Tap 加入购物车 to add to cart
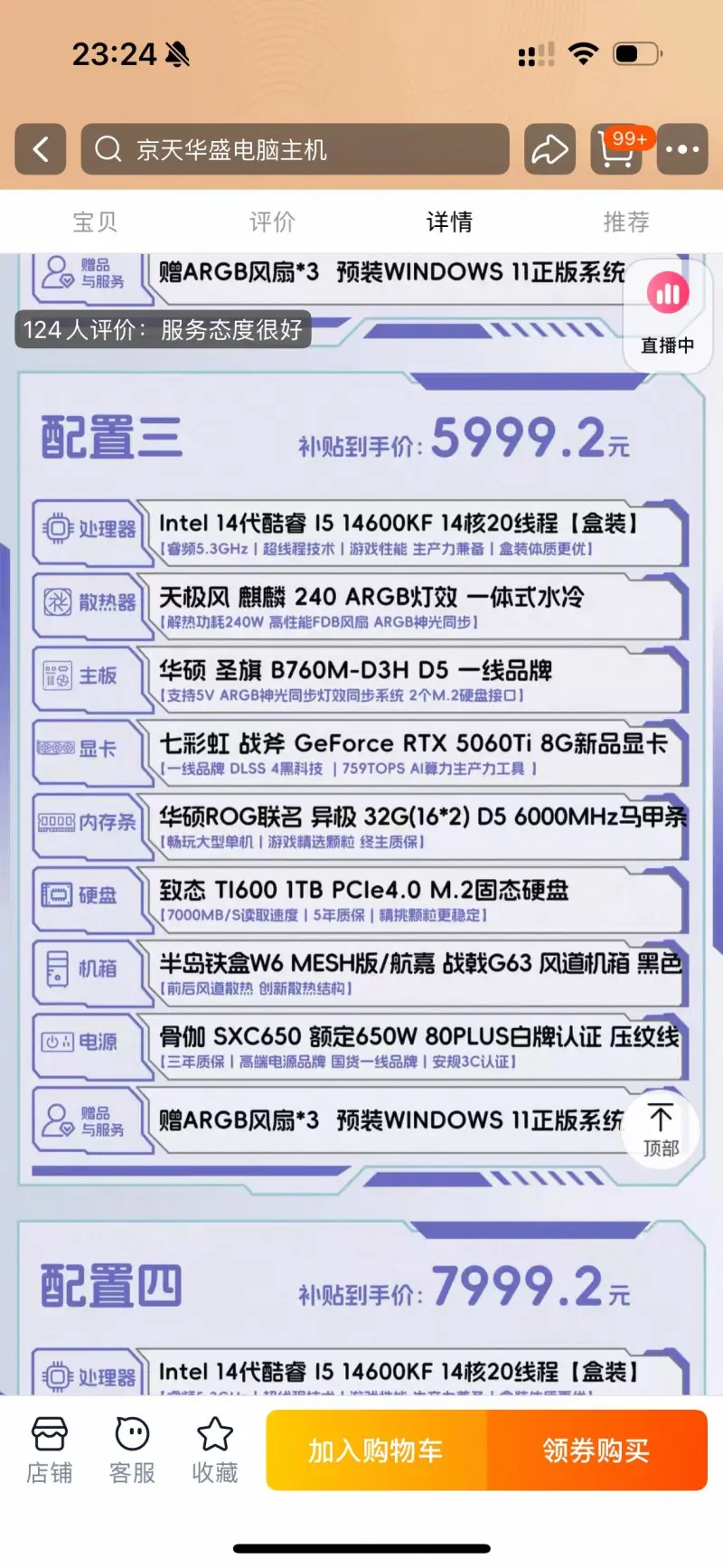The image size is (723, 1568). 376,1450
